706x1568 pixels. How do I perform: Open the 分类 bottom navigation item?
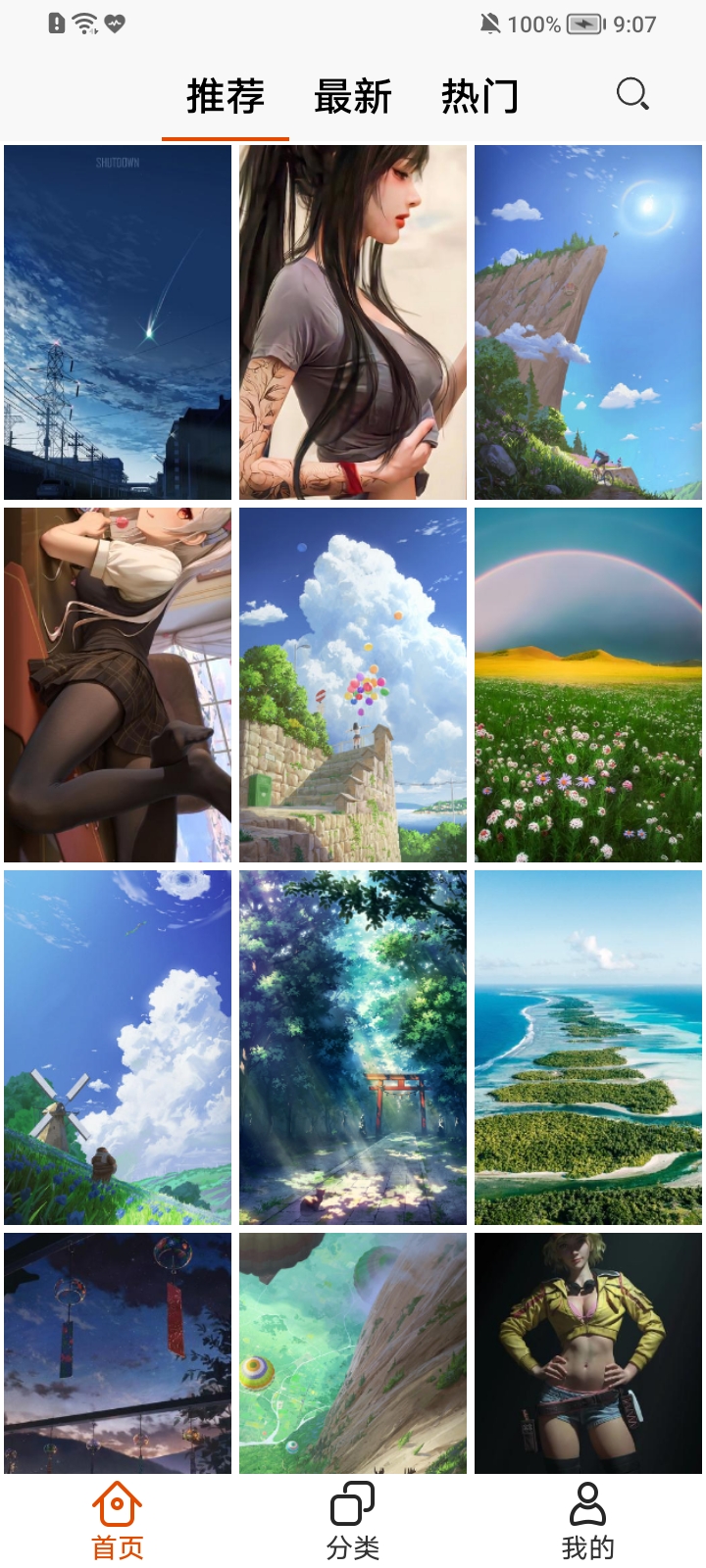click(x=353, y=1521)
